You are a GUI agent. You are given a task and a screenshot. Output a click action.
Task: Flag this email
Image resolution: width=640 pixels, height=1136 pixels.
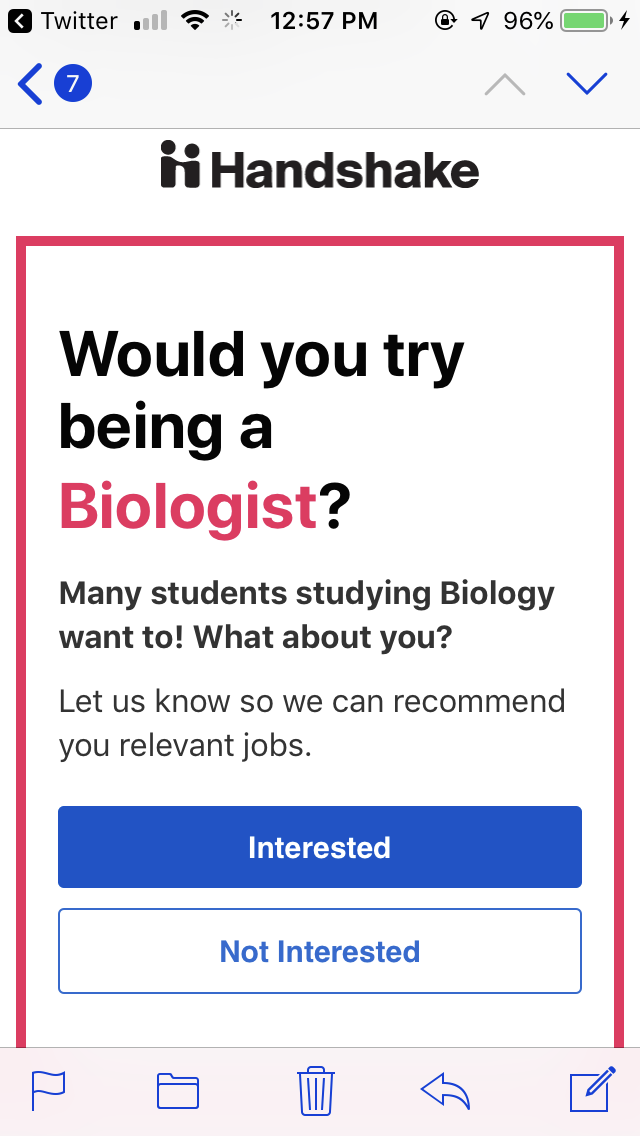tap(48, 1090)
